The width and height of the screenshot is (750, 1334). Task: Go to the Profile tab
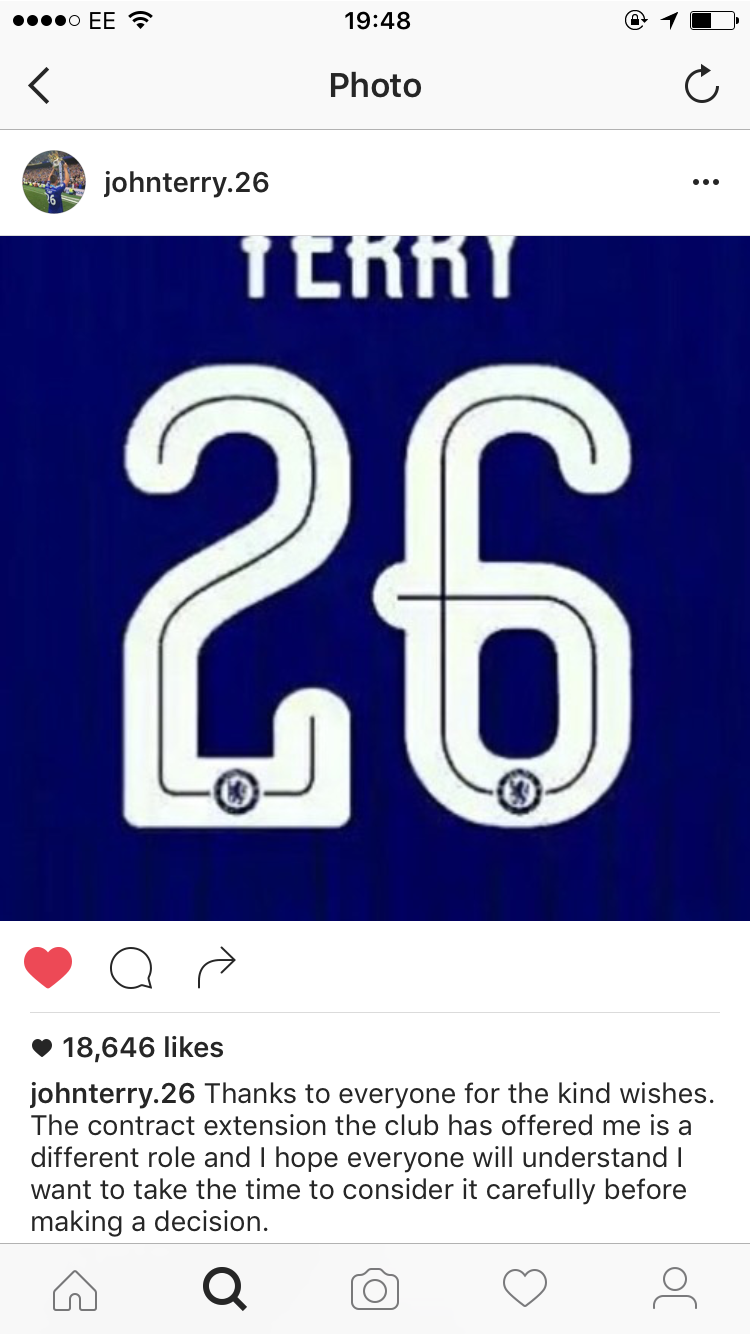click(x=675, y=1289)
